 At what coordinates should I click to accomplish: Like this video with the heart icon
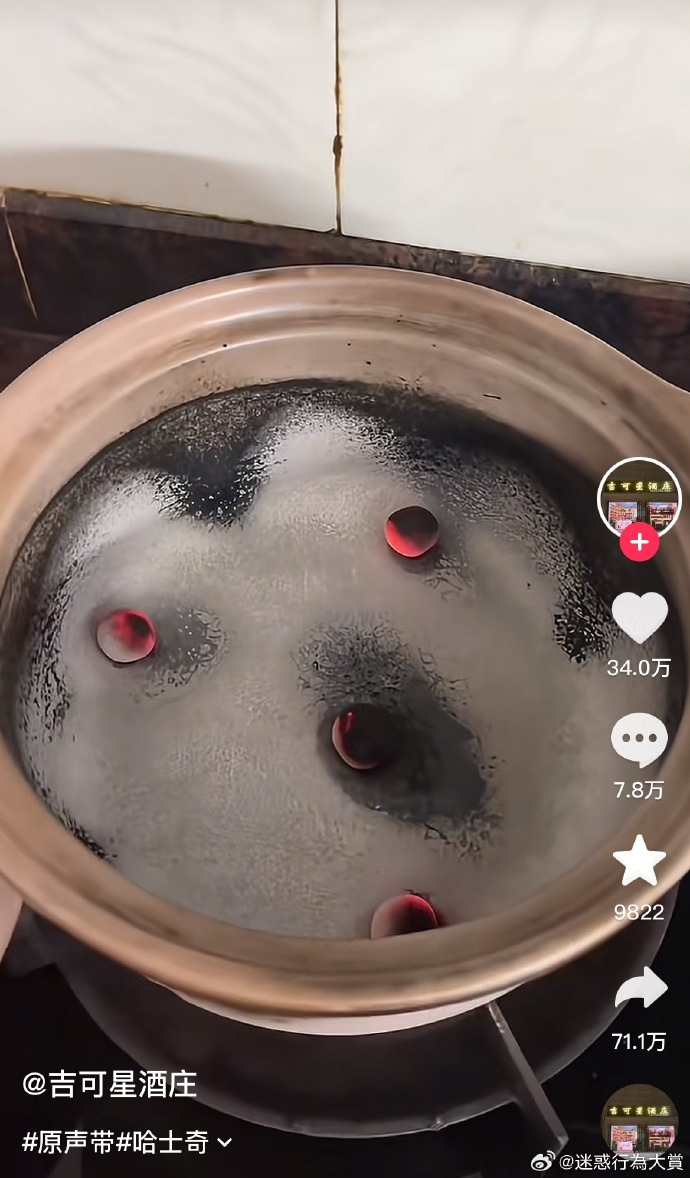[639, 617]
